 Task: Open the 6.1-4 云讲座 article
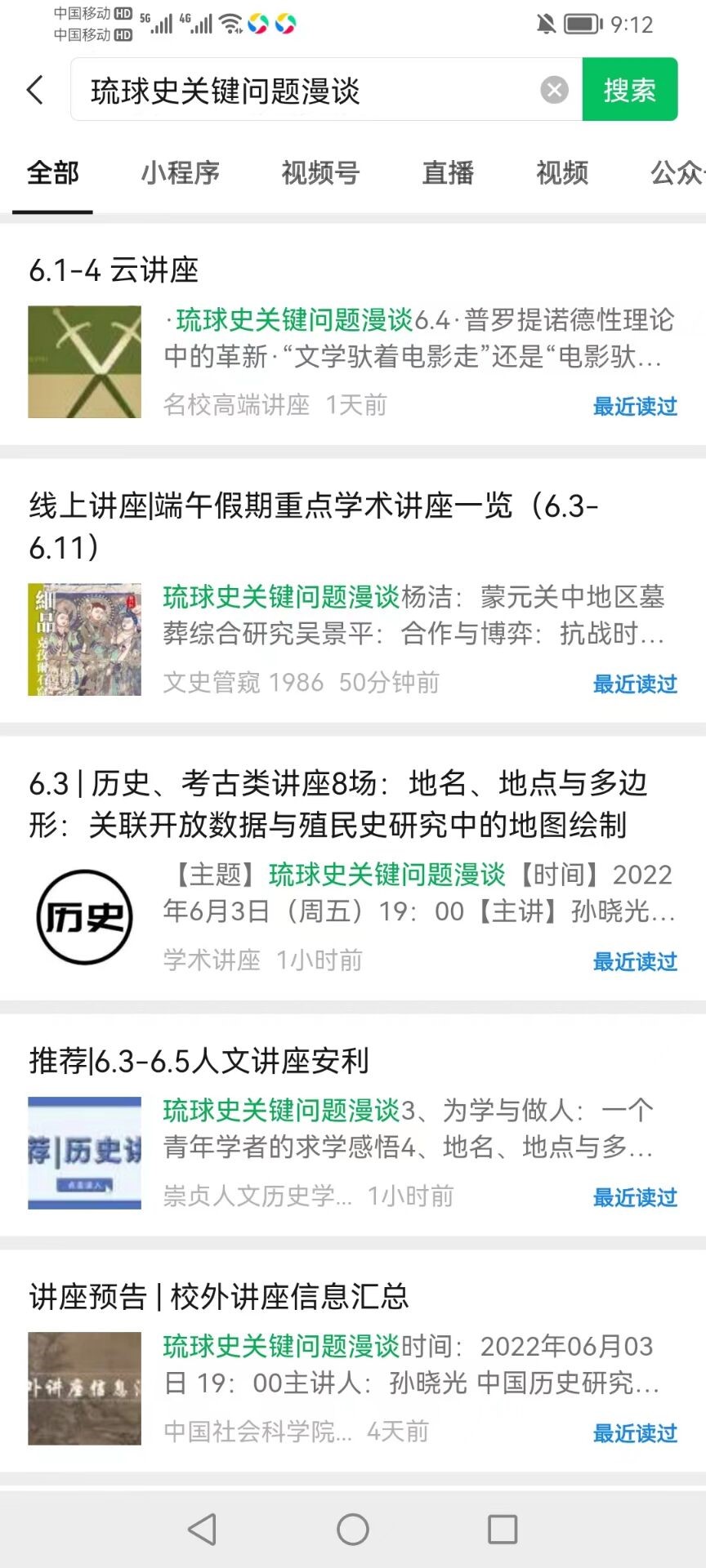(x=114, y=270)
